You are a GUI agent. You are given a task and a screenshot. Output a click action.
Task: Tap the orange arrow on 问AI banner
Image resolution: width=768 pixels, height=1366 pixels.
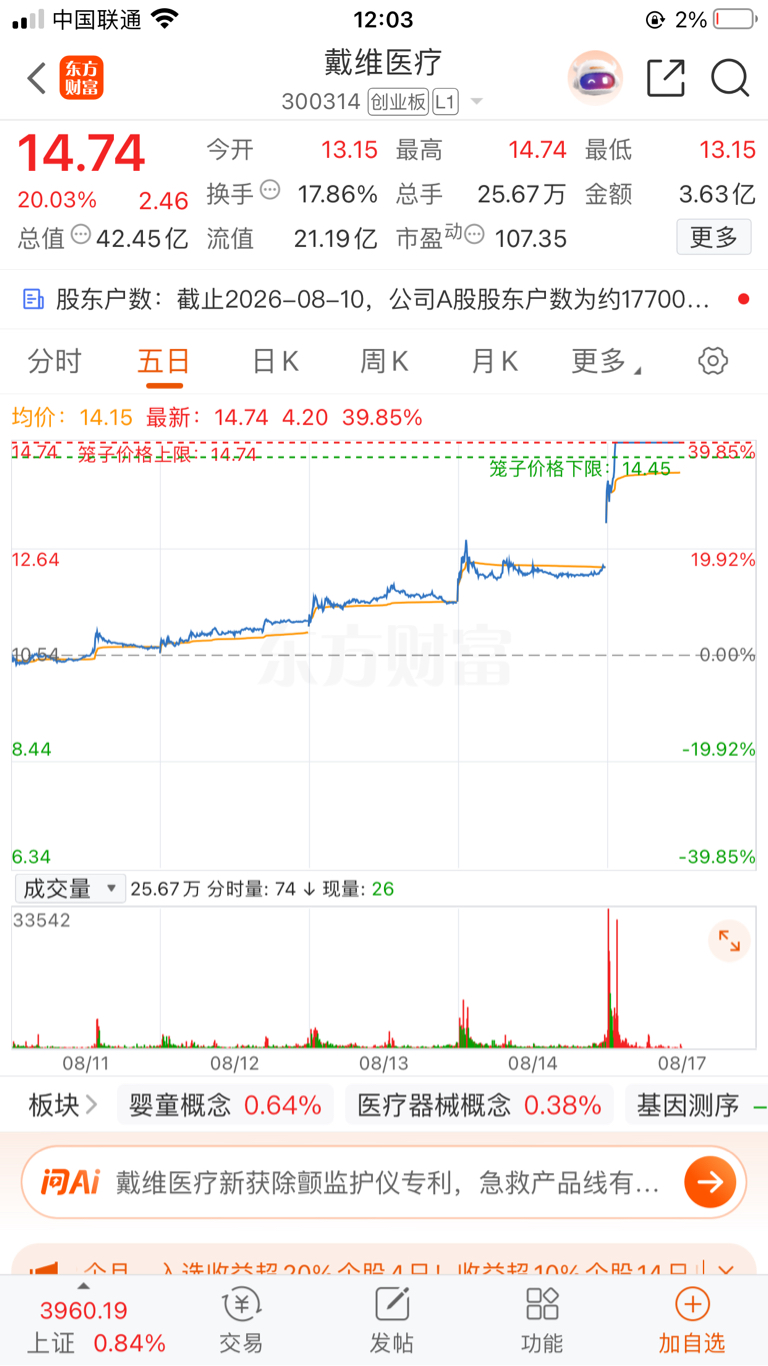click(x=710, y=1182)
